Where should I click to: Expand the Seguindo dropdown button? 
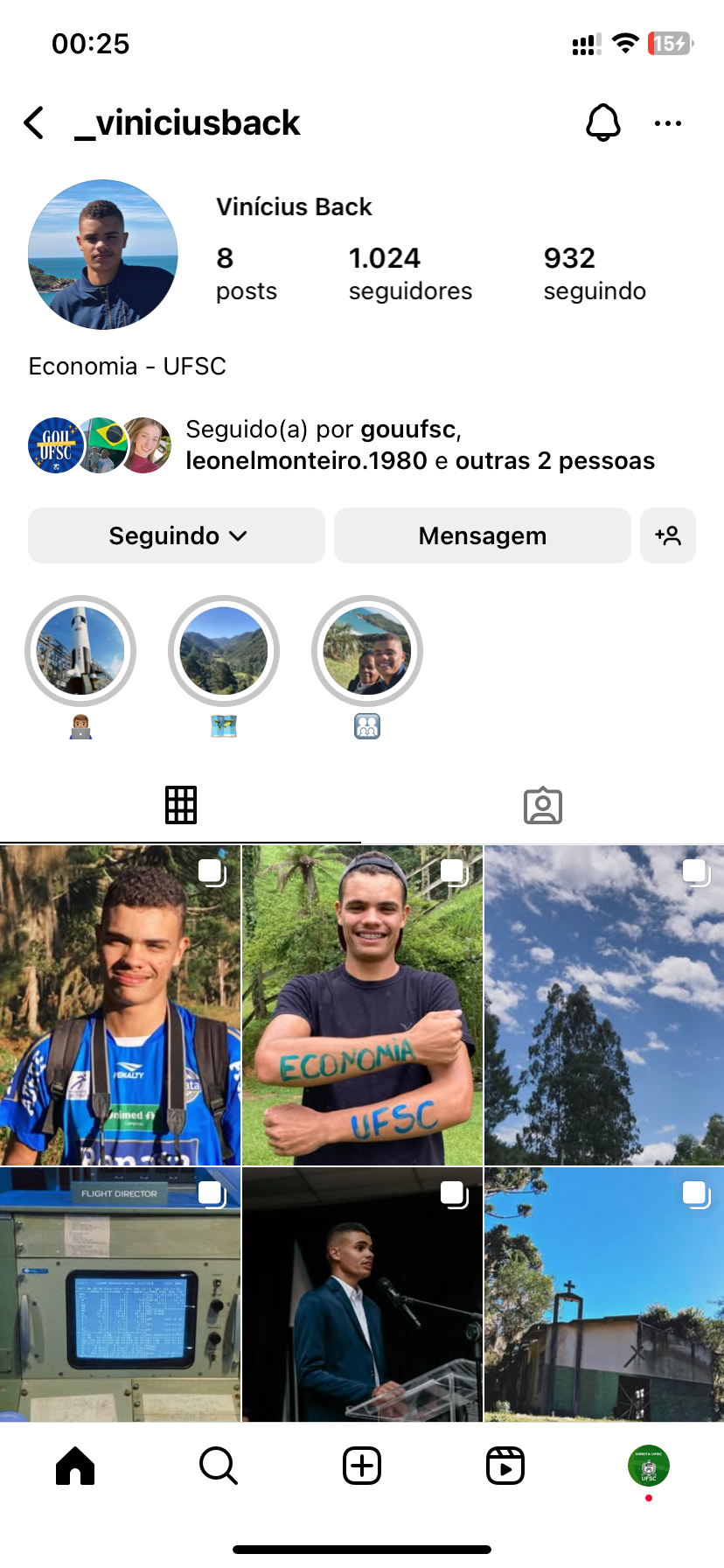pyautogui.click(x=177, y=535)
